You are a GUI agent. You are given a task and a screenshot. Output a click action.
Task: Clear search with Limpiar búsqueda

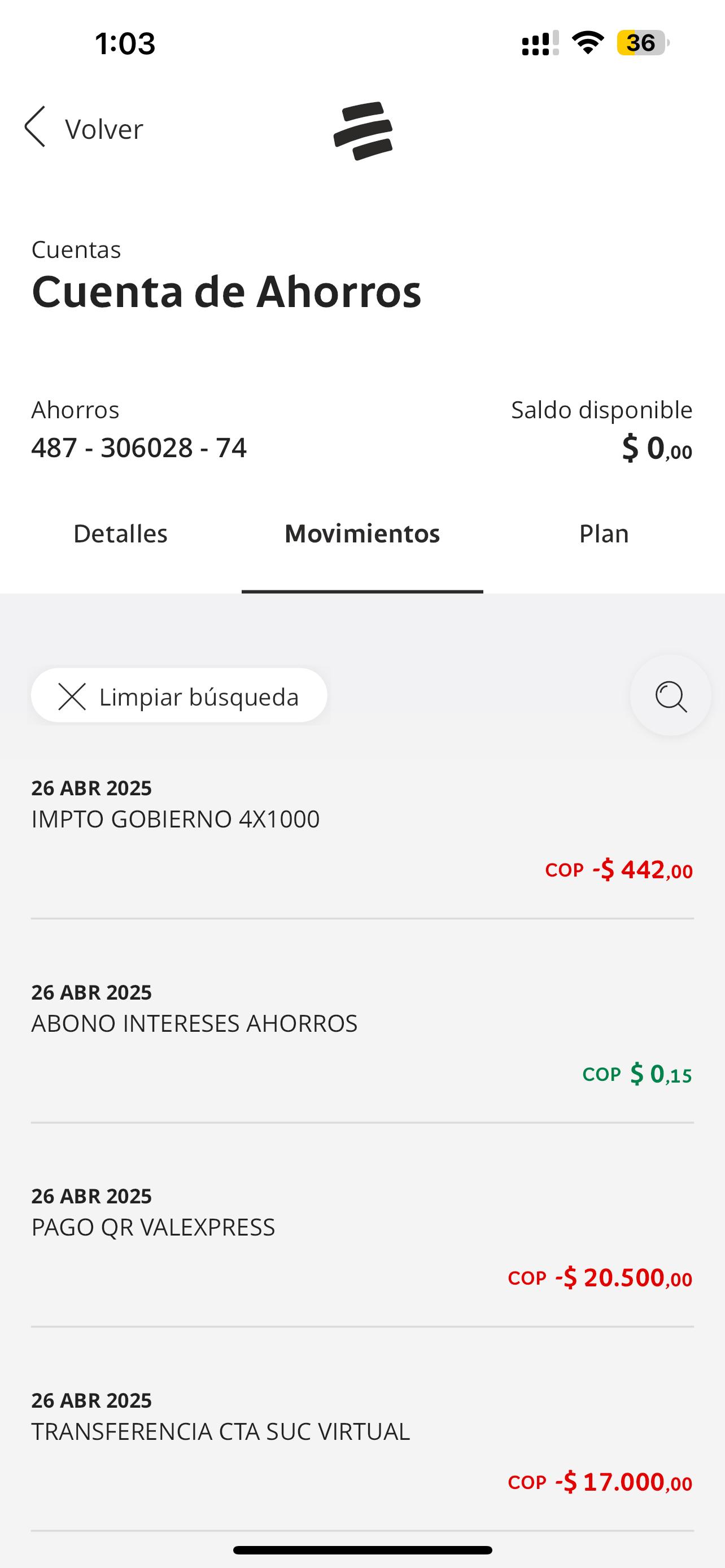coord(179,697)
